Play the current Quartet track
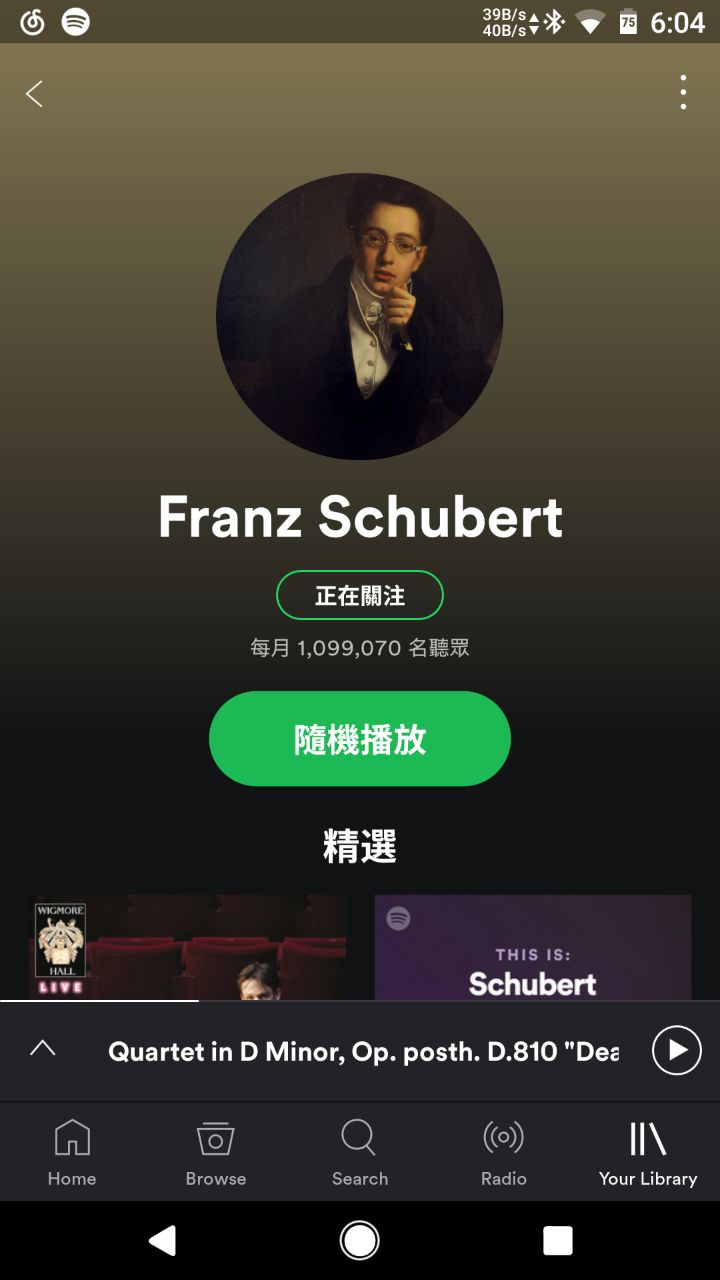Viewport: 720px width, 1280px height. [677, 1050]
